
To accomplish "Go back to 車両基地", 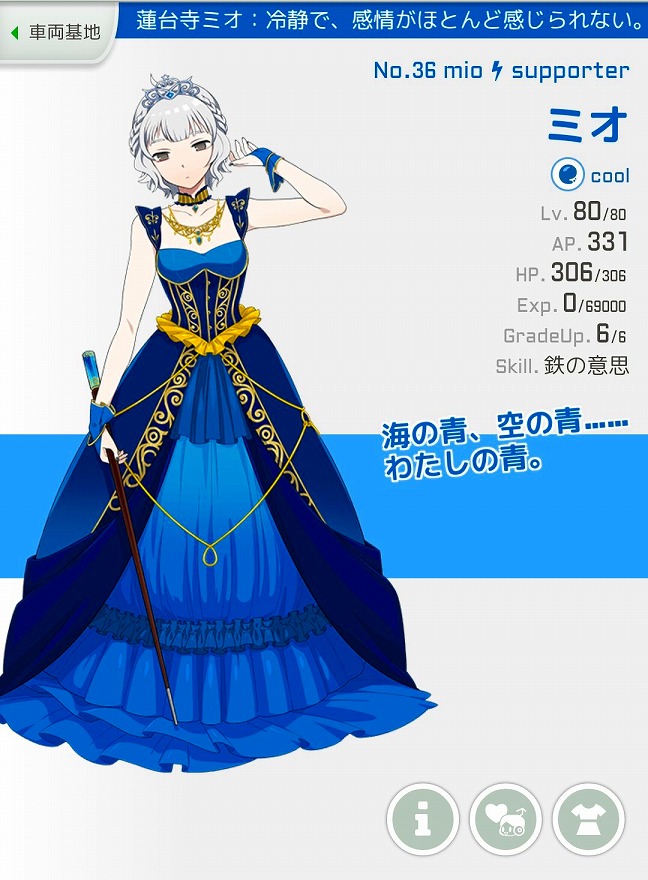I will [x=55, y=32].
